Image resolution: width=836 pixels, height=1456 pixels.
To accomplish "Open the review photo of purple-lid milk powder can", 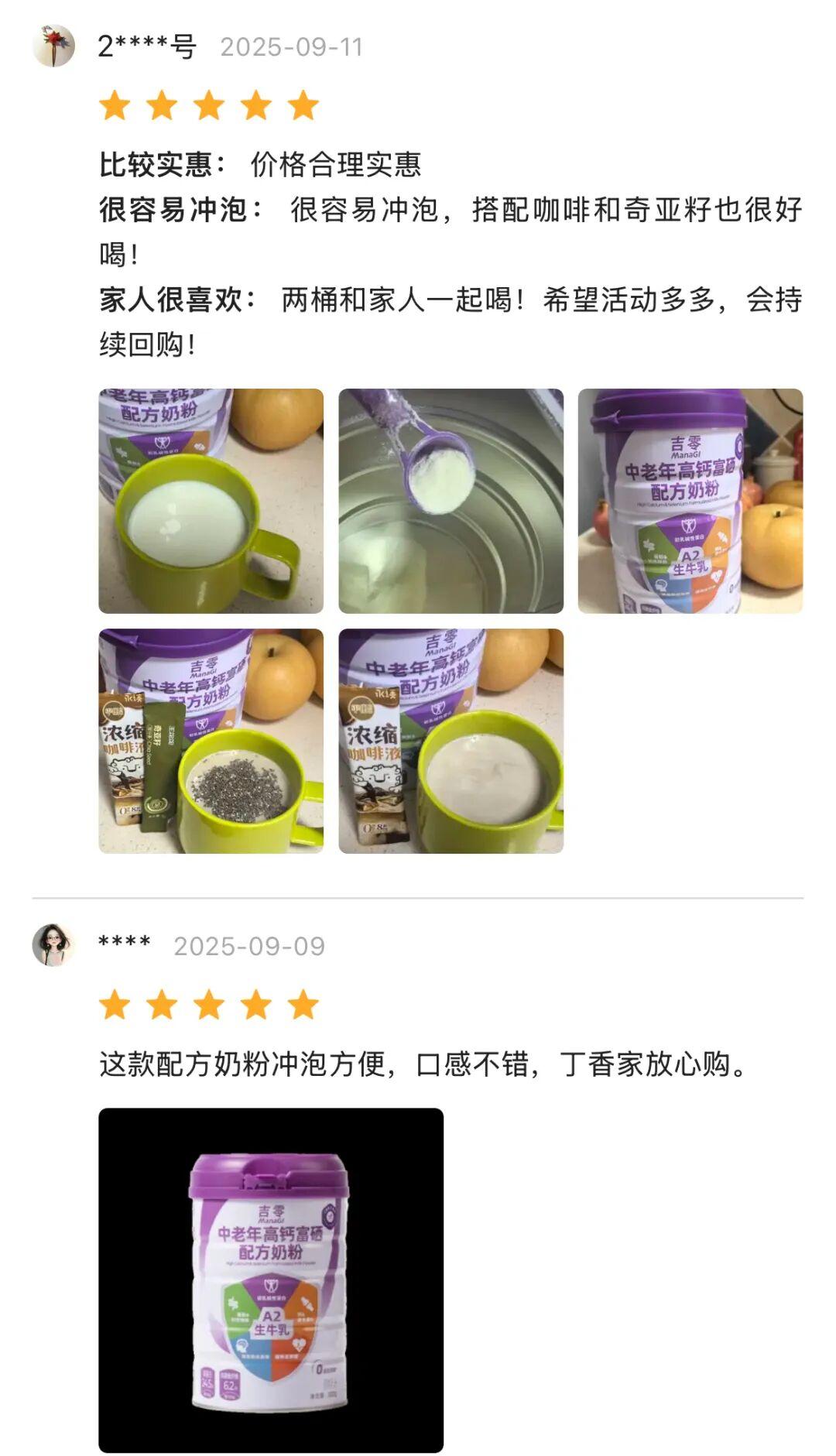I will (x=690, y=501).
